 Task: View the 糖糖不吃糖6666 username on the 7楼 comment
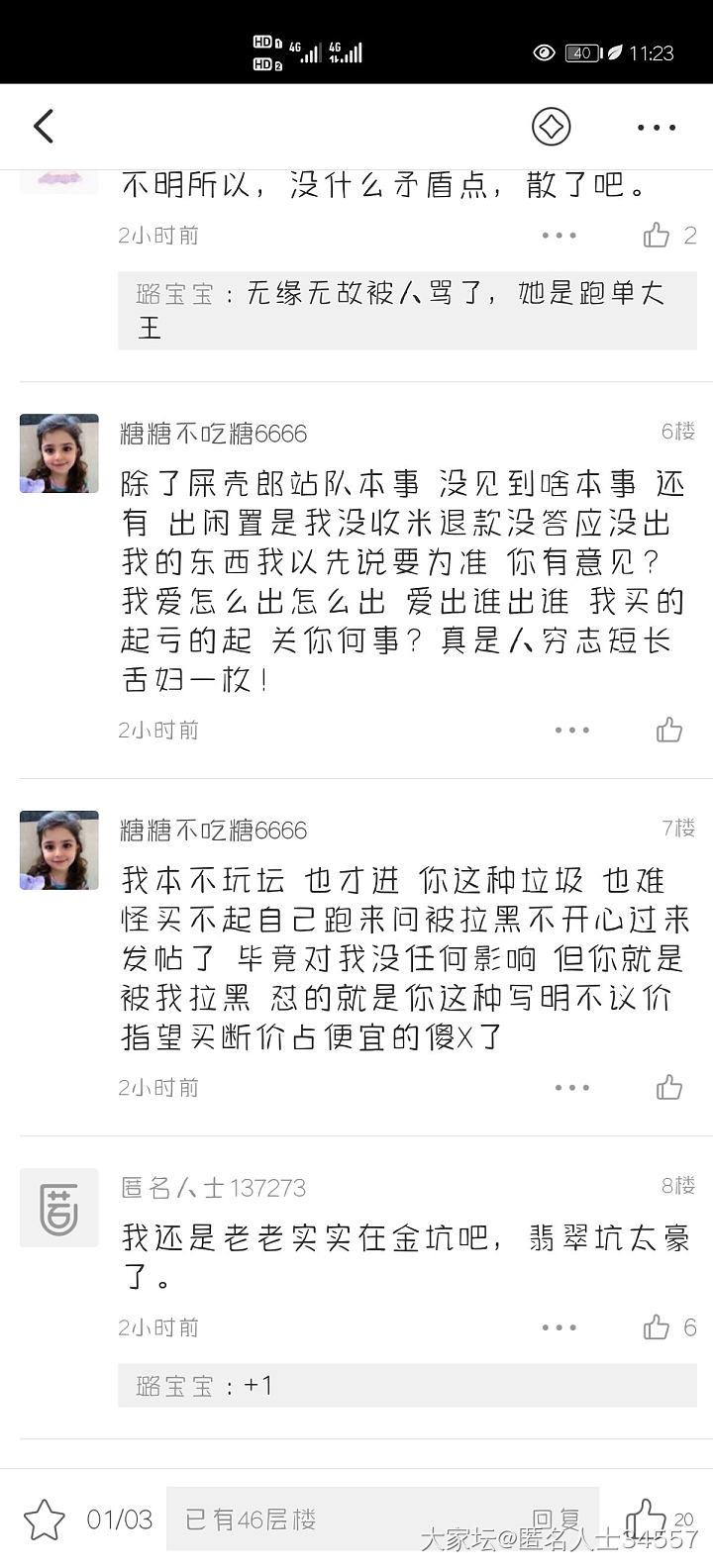213,830
